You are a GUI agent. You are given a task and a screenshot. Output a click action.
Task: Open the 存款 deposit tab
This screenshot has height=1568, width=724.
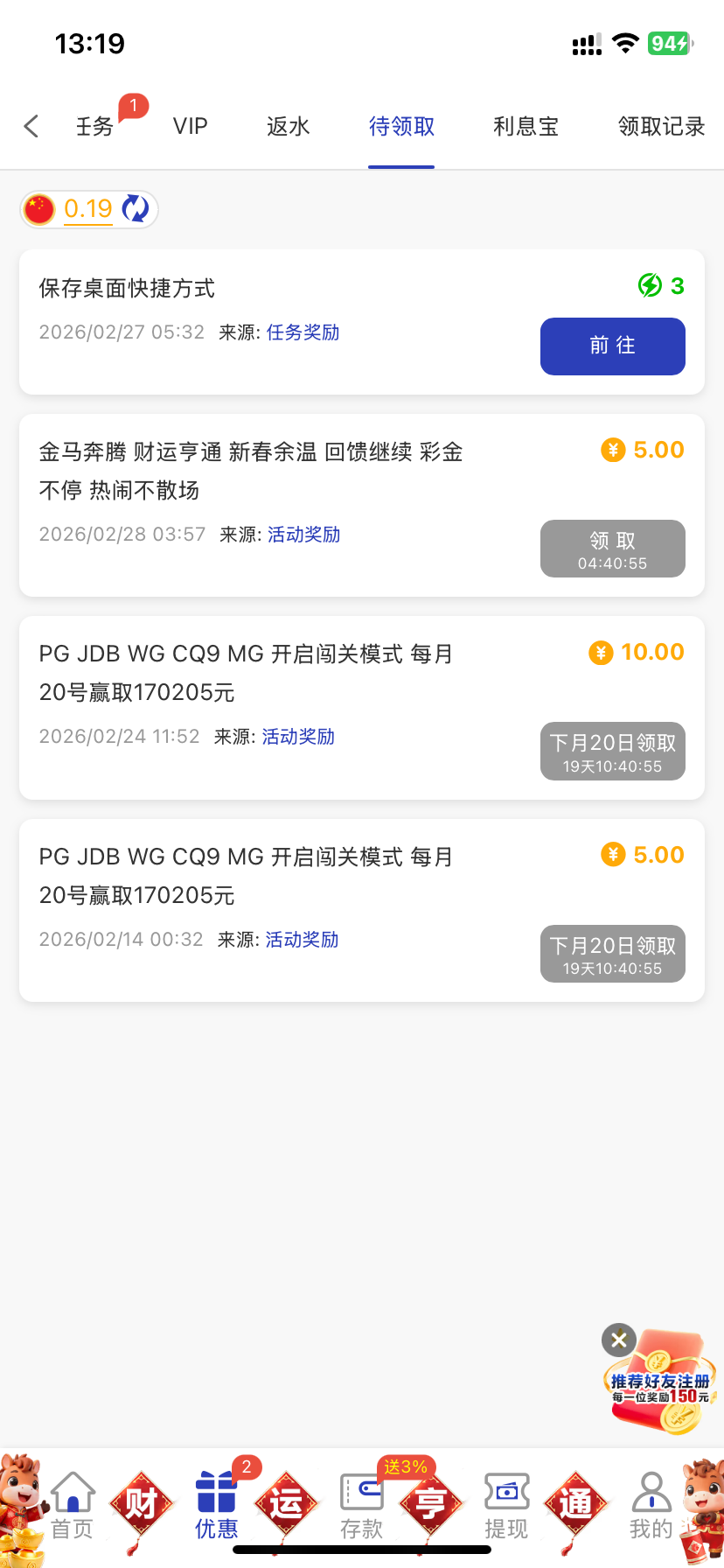361,1505
